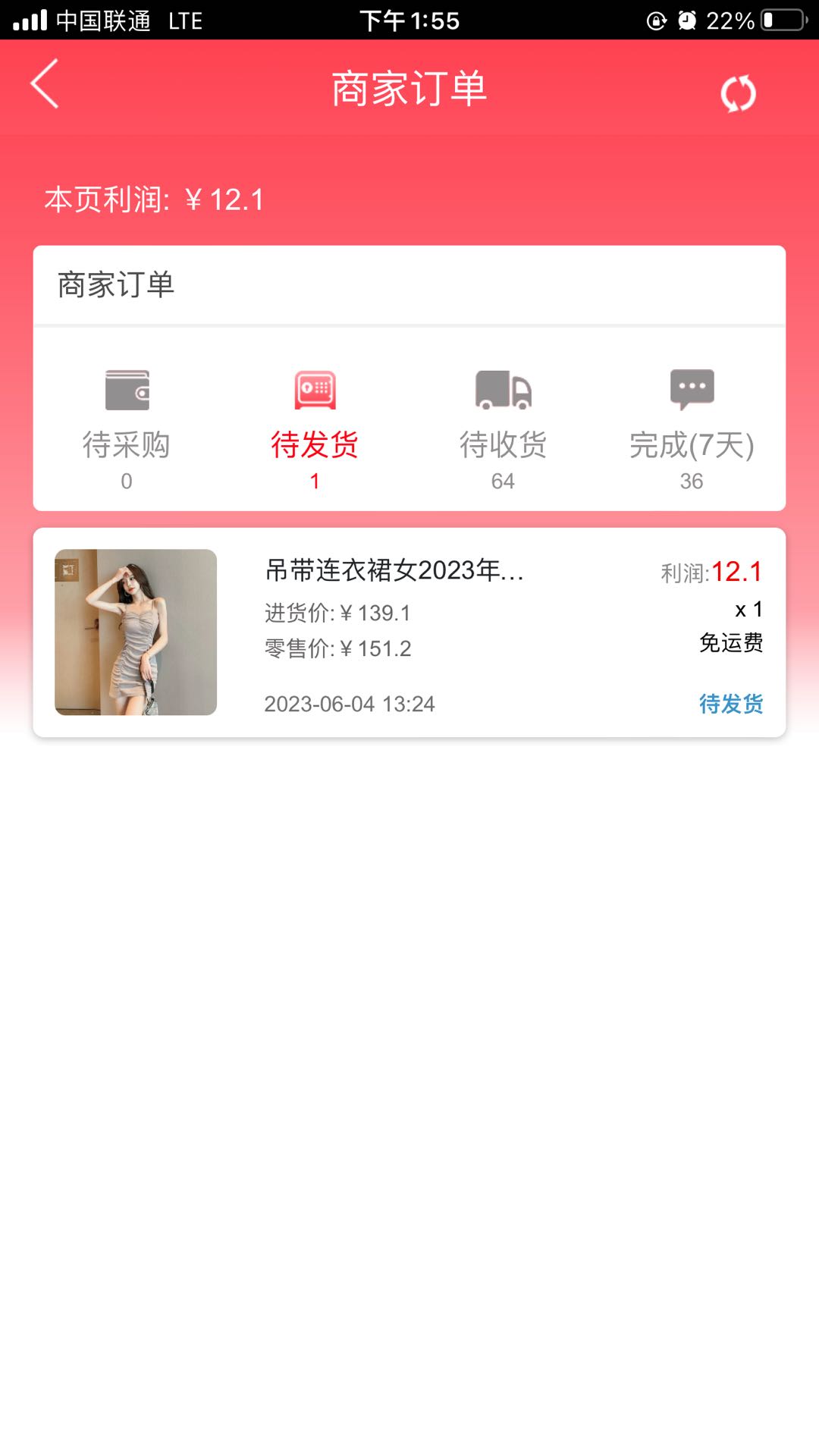Tap the blue 待发货 status link
The height and width of the screenshot is (1456, 819).
point(730,704)
